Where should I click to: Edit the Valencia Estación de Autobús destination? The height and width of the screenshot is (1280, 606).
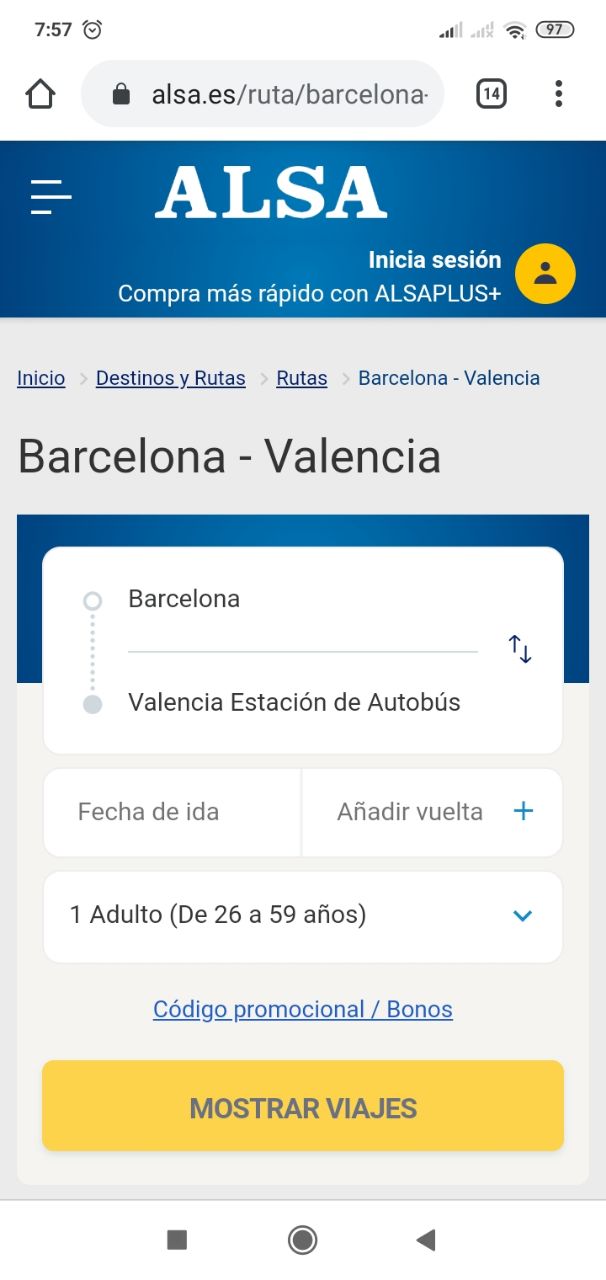tap(302, 702)
